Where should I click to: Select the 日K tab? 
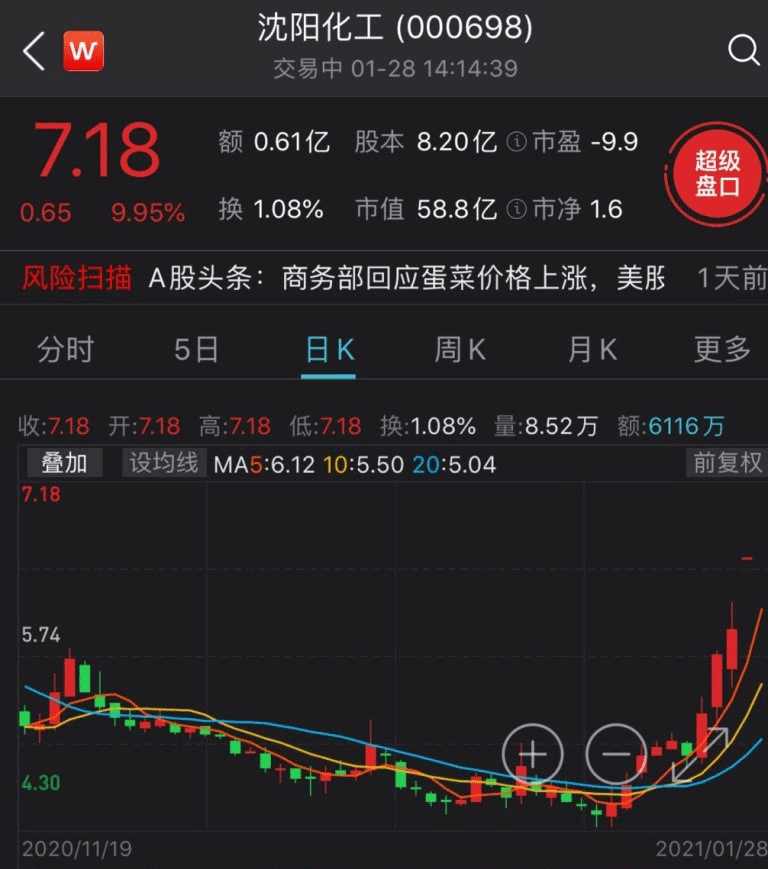click(x=329, y=349)
